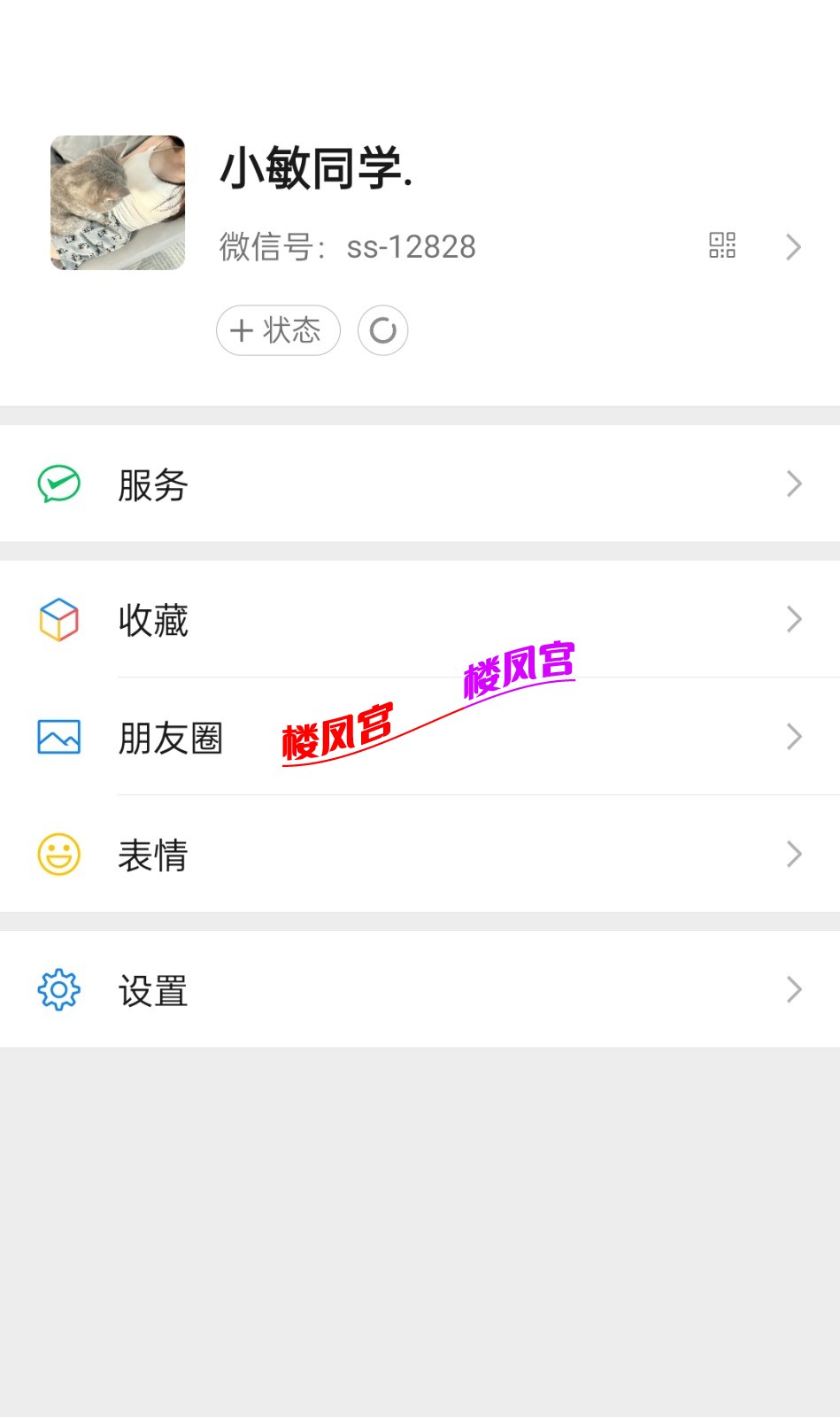Screen dimensions: 840x1417
Task: Open profile avatar of 小敏同学
Action: [x=118, y=203]
